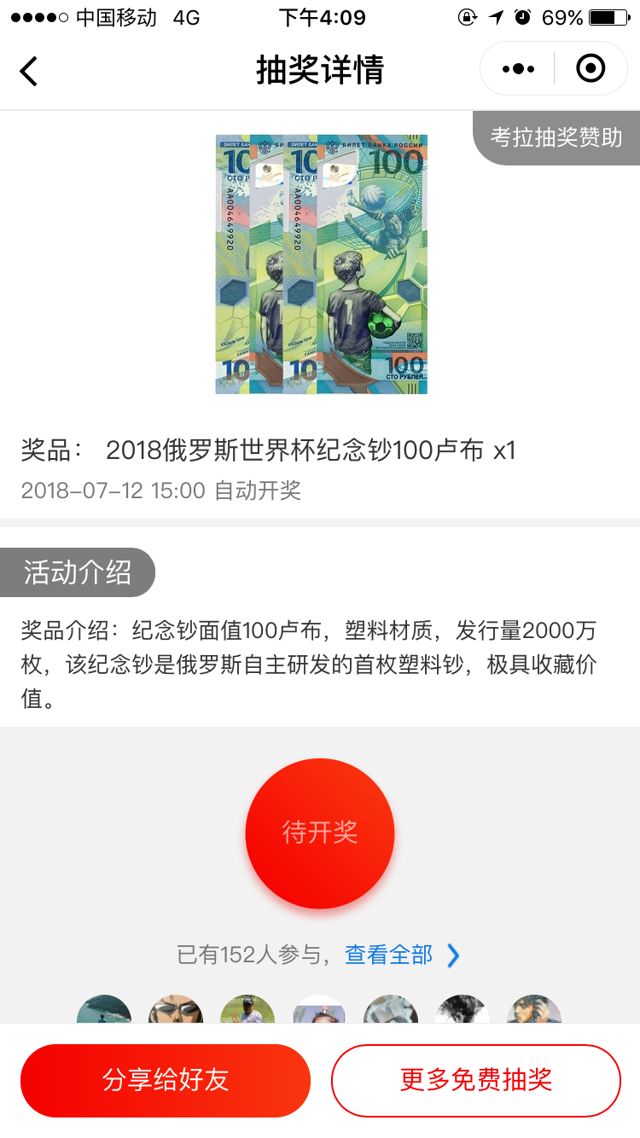View all participants via 查看全部
This screenshot has width=640, height=1138.
402,955
